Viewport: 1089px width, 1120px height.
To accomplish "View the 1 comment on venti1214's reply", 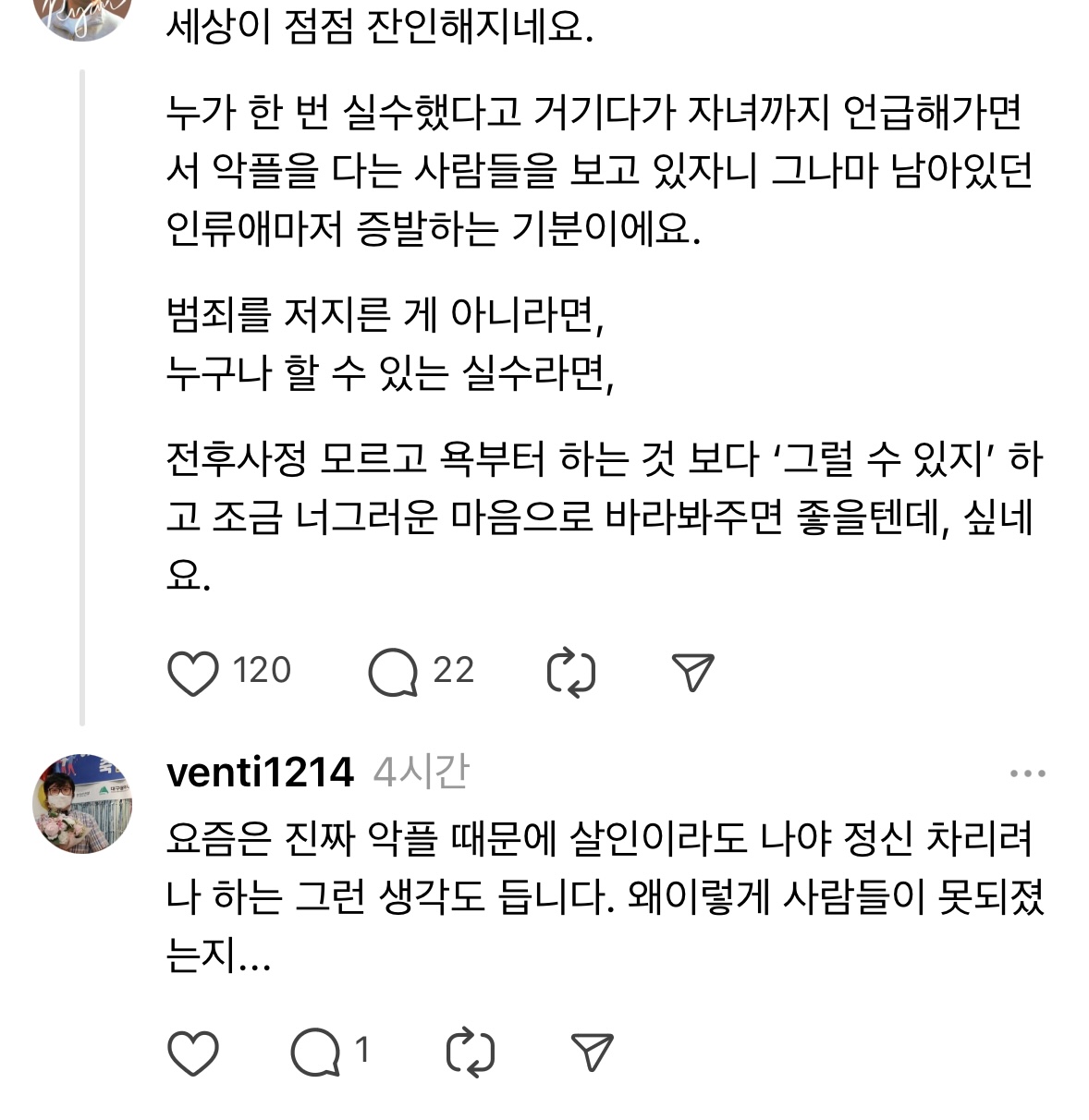I will point(316,1053).
